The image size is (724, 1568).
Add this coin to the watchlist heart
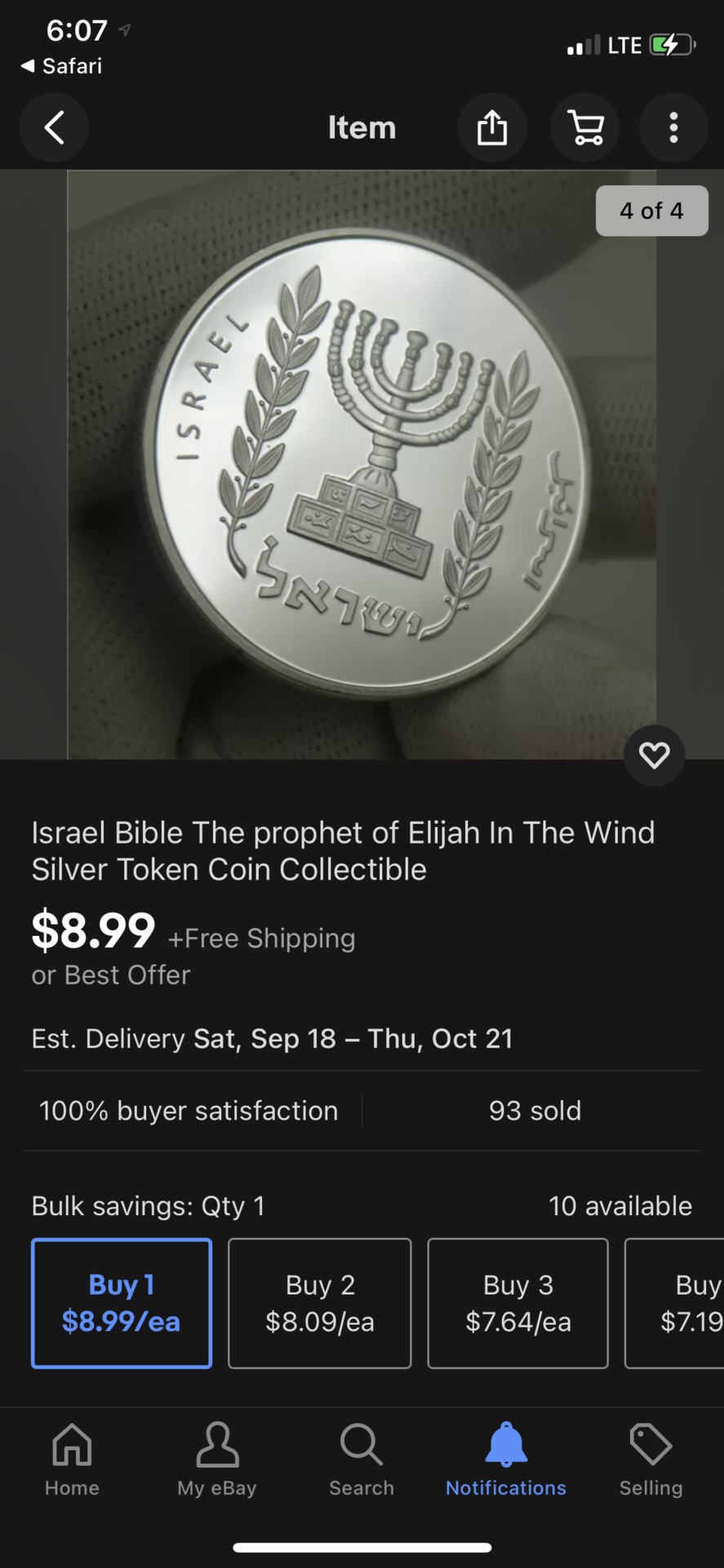[x=654, y=755]
